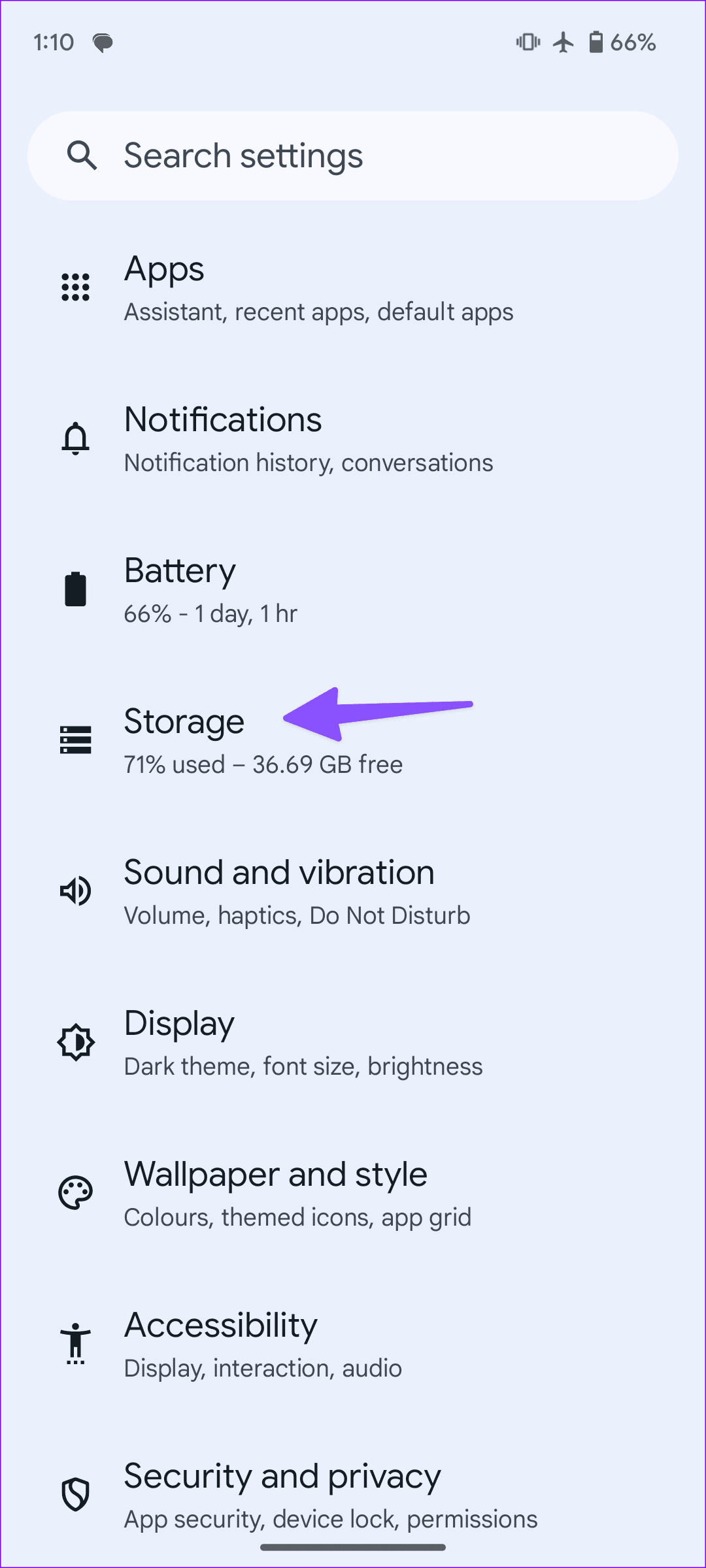The image size is (706, 1568).
Task: Tap the Battery icon in the settings list
Action: [75, 588]
